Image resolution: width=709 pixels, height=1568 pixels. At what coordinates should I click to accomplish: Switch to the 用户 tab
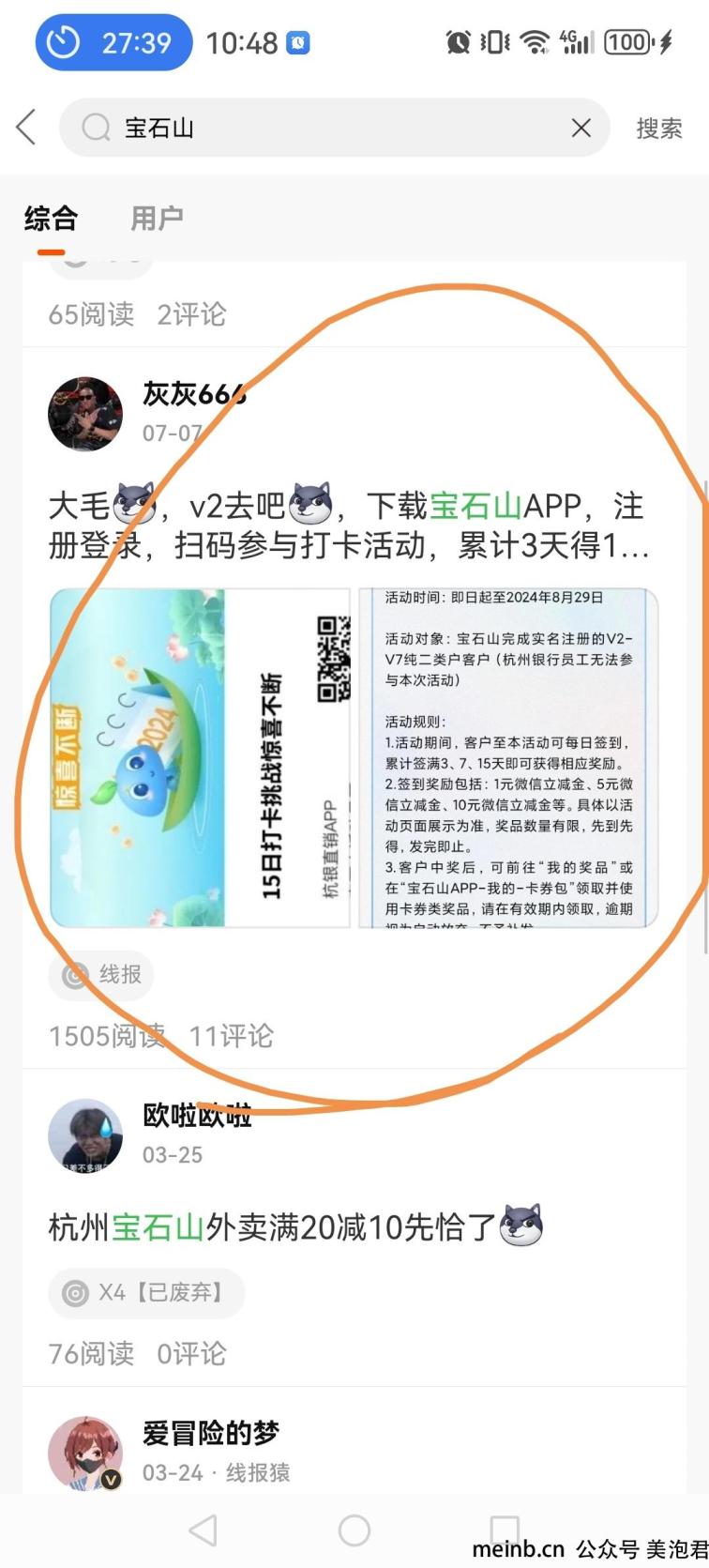click(157, 219)
